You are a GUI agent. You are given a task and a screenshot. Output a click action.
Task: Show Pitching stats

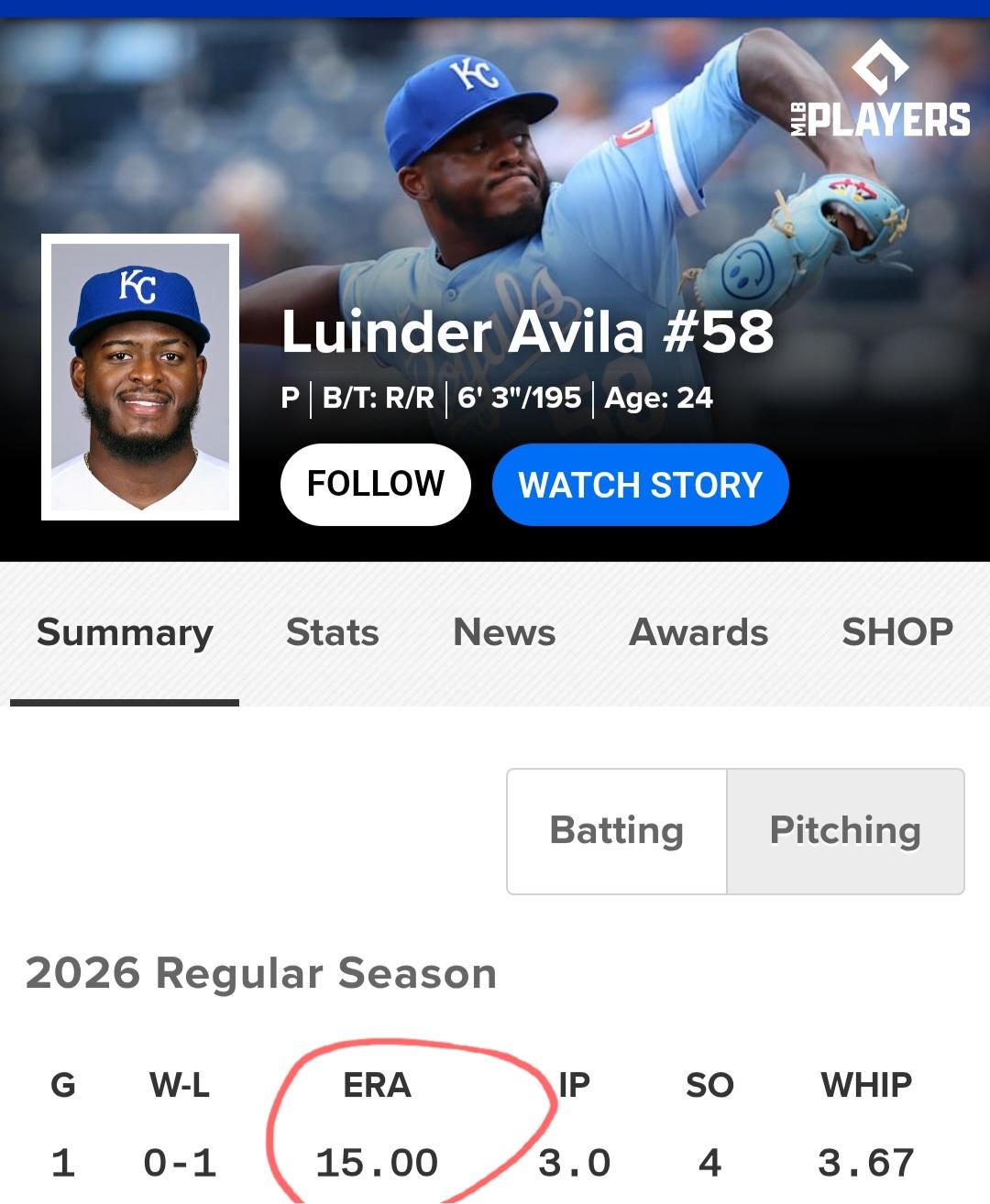pyautogui.click(x=845, y=831)
